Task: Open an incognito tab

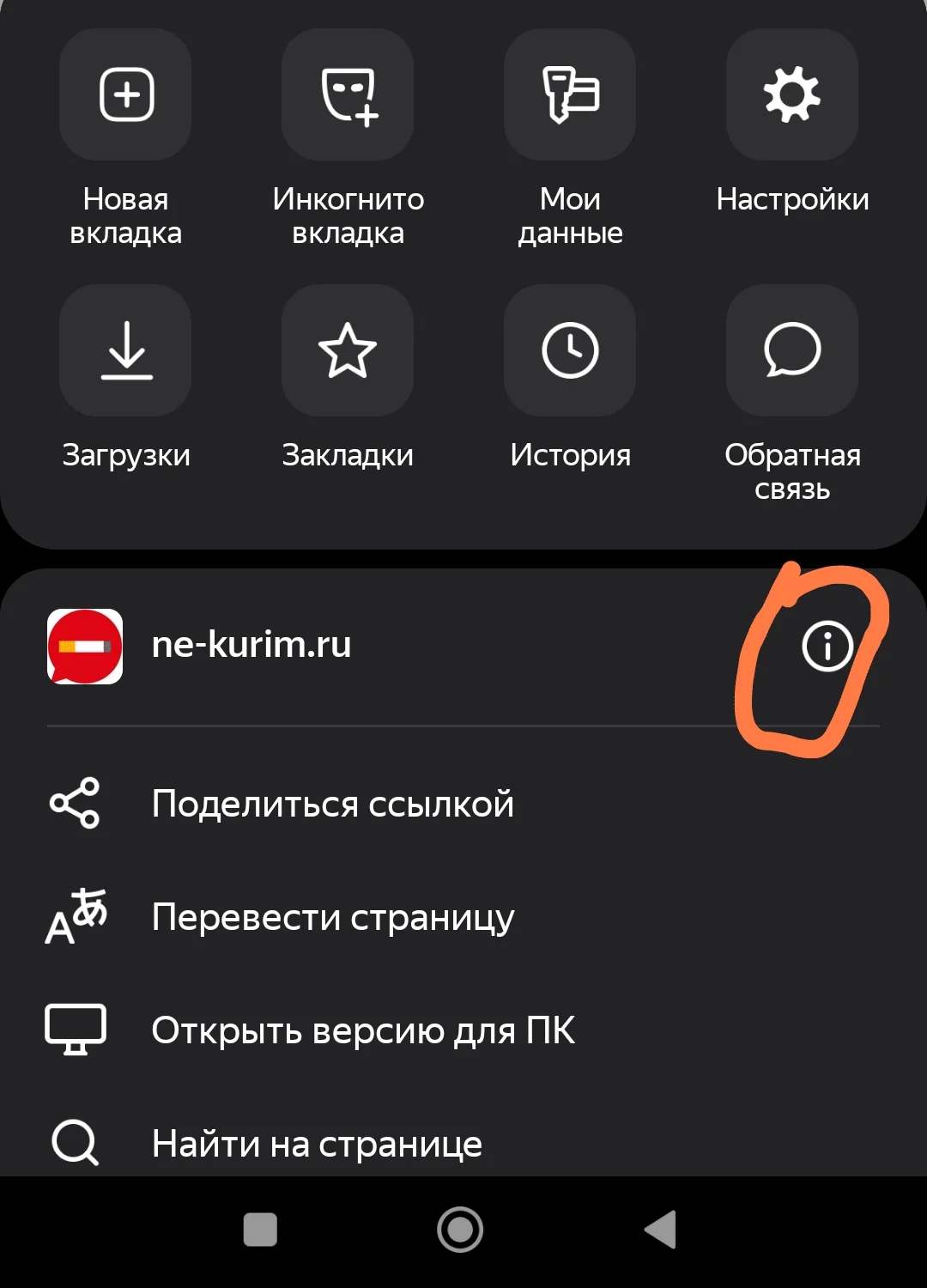Action: click(347, 94)
